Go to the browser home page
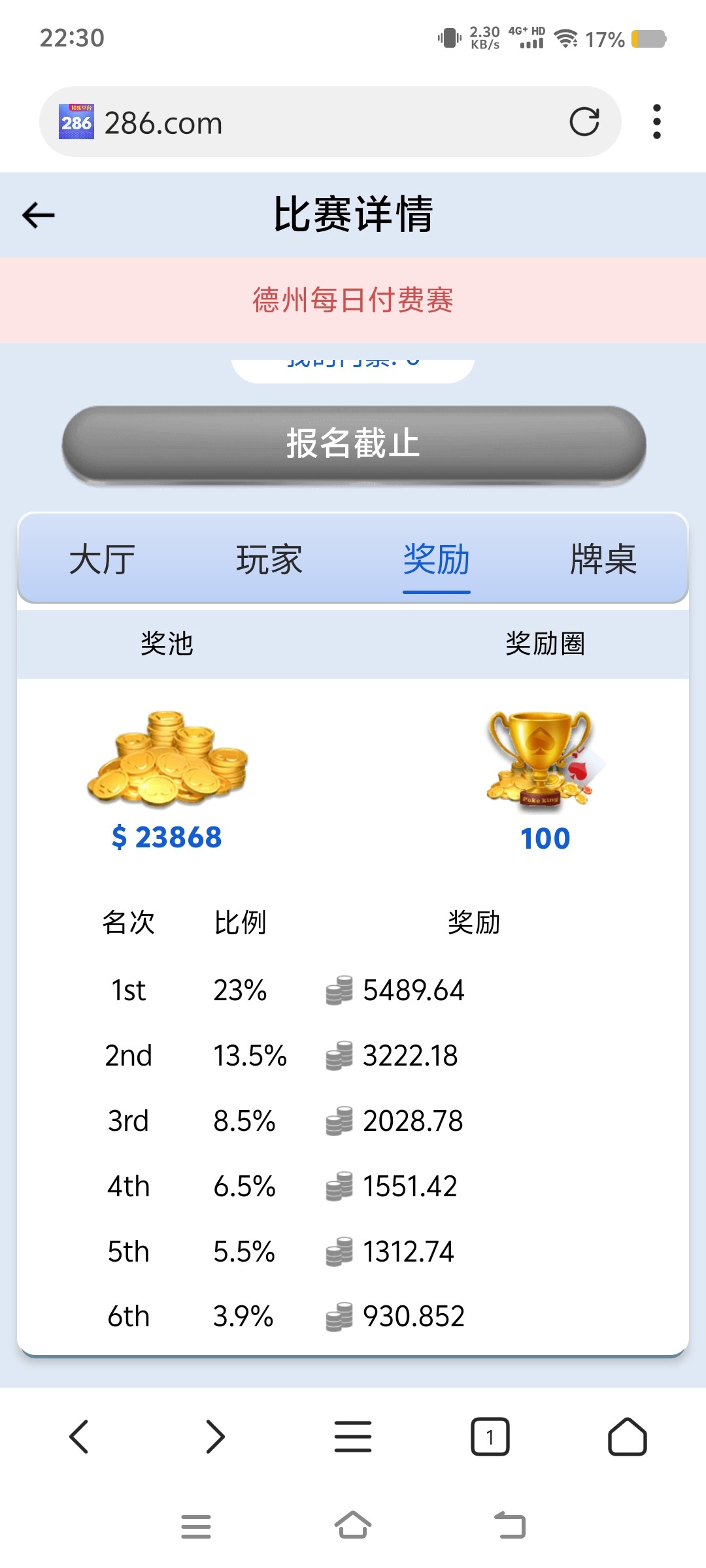 [x=627, y=1437]
